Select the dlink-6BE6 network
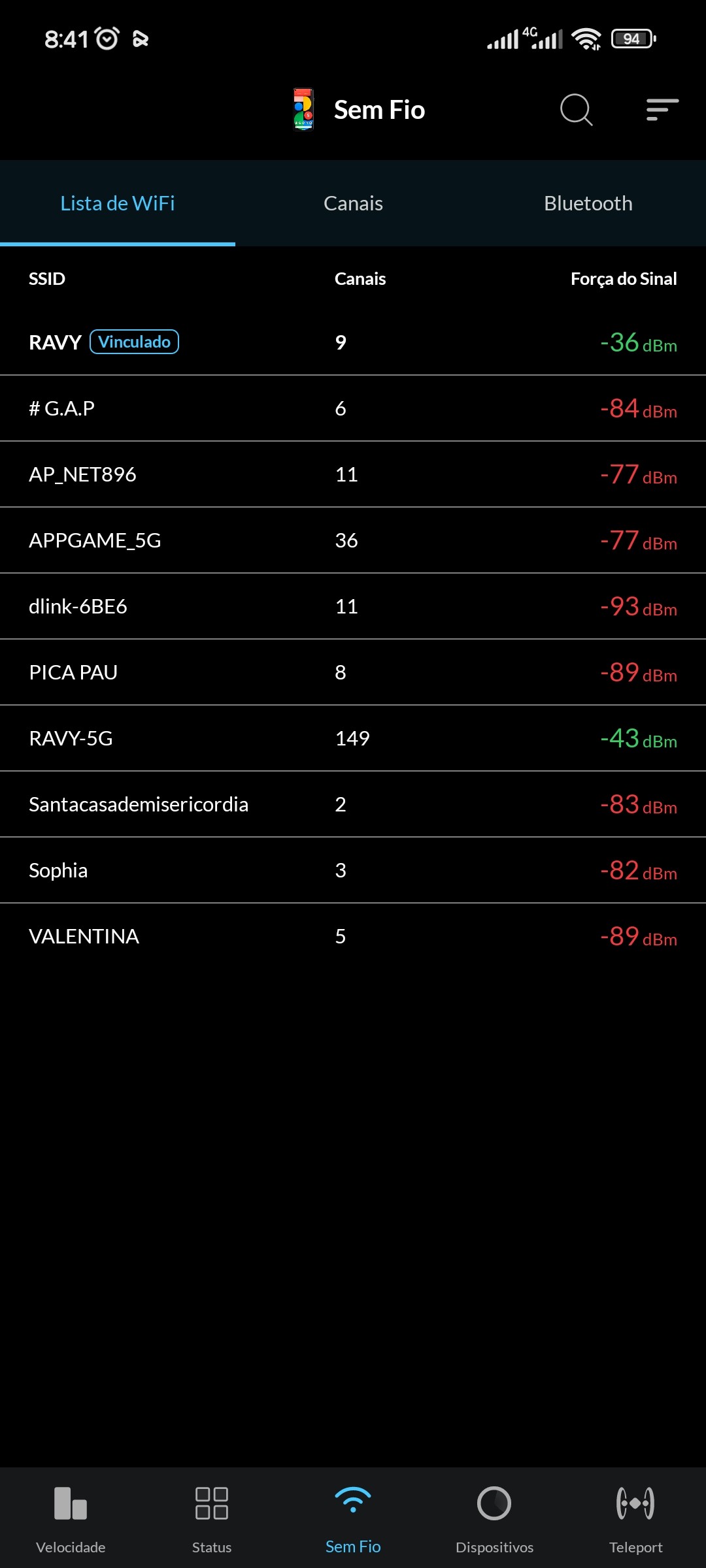This screenshot has width=706, height=1568. (x=353, y=606)
